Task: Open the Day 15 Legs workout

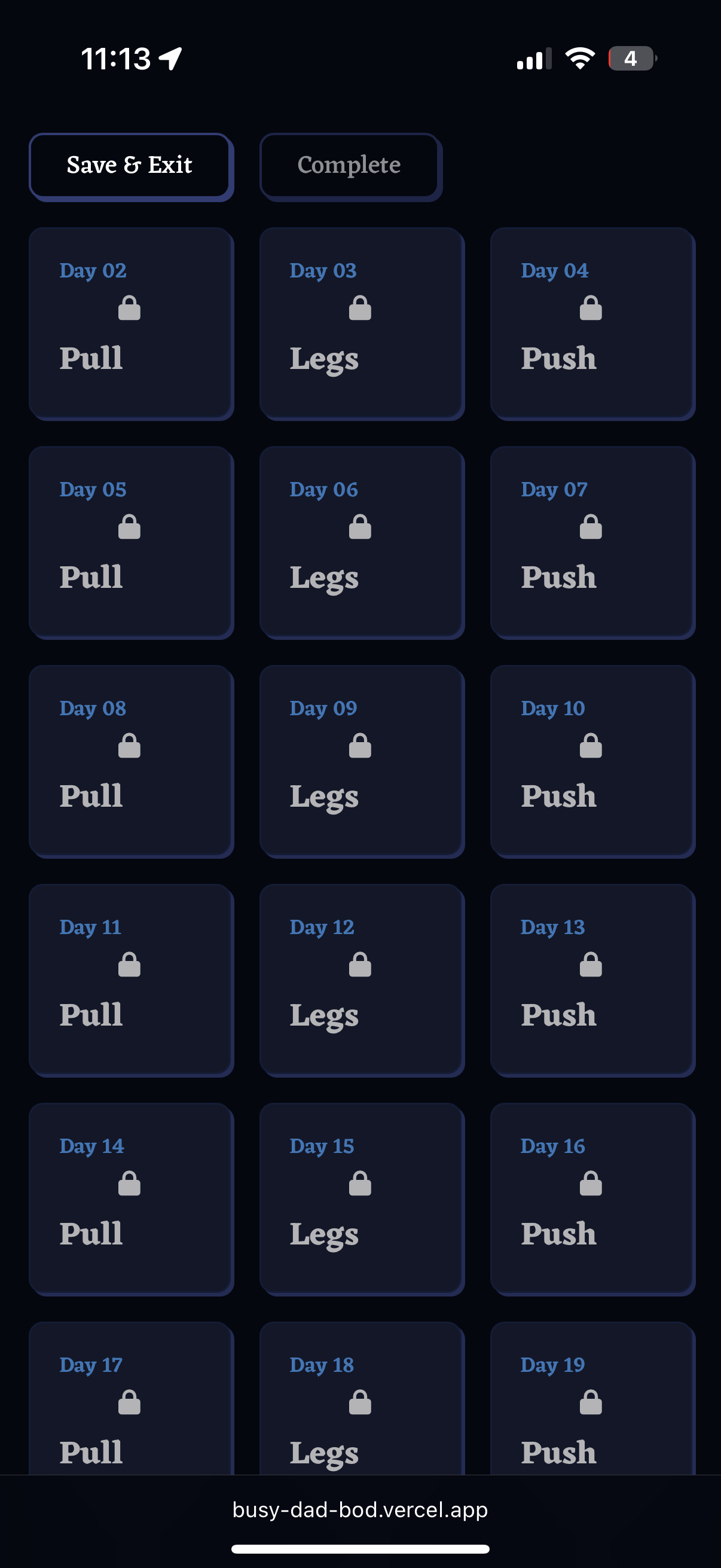Action: (x=362, y=1198)
